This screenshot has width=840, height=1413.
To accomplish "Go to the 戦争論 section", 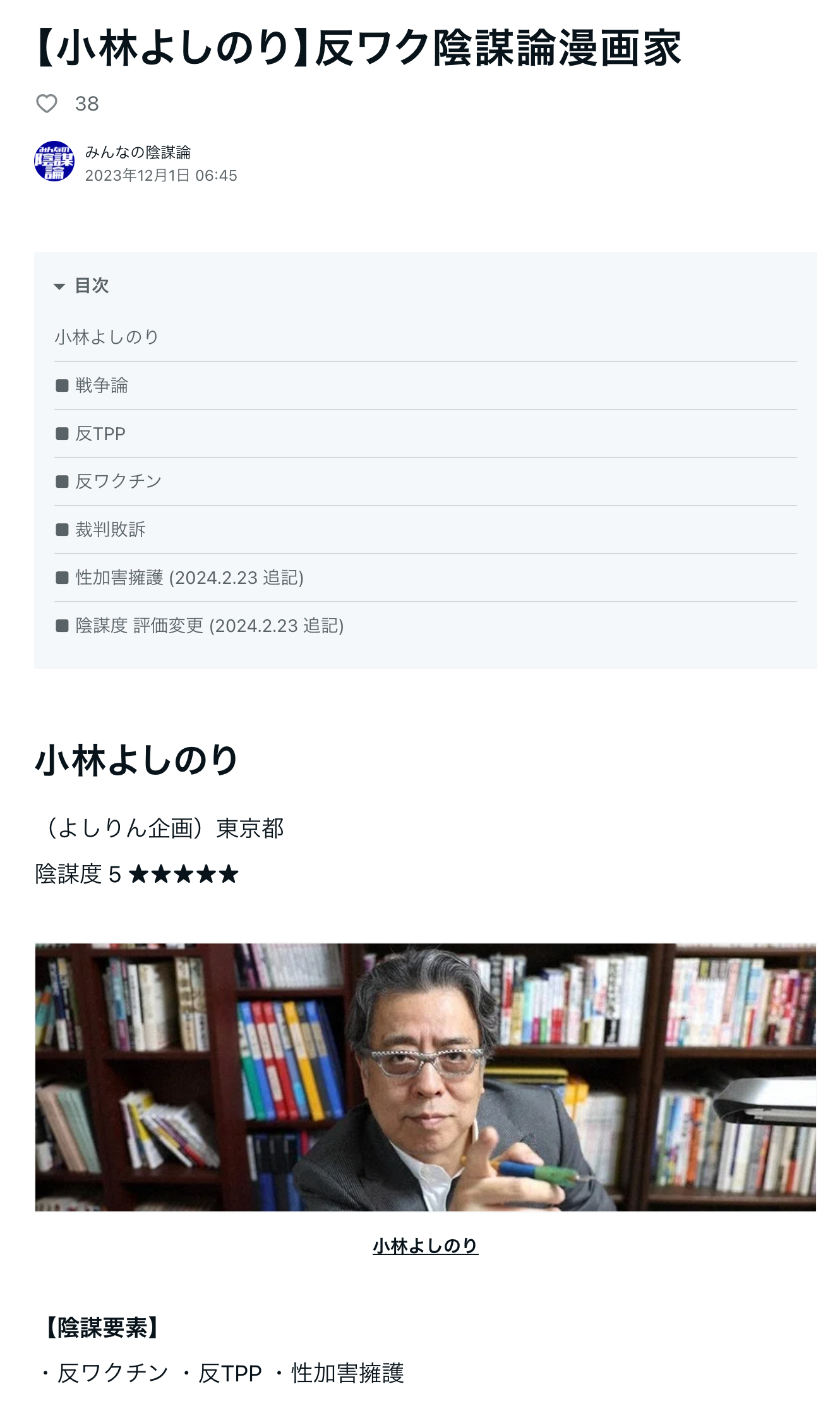I will (x=101, y=385).
